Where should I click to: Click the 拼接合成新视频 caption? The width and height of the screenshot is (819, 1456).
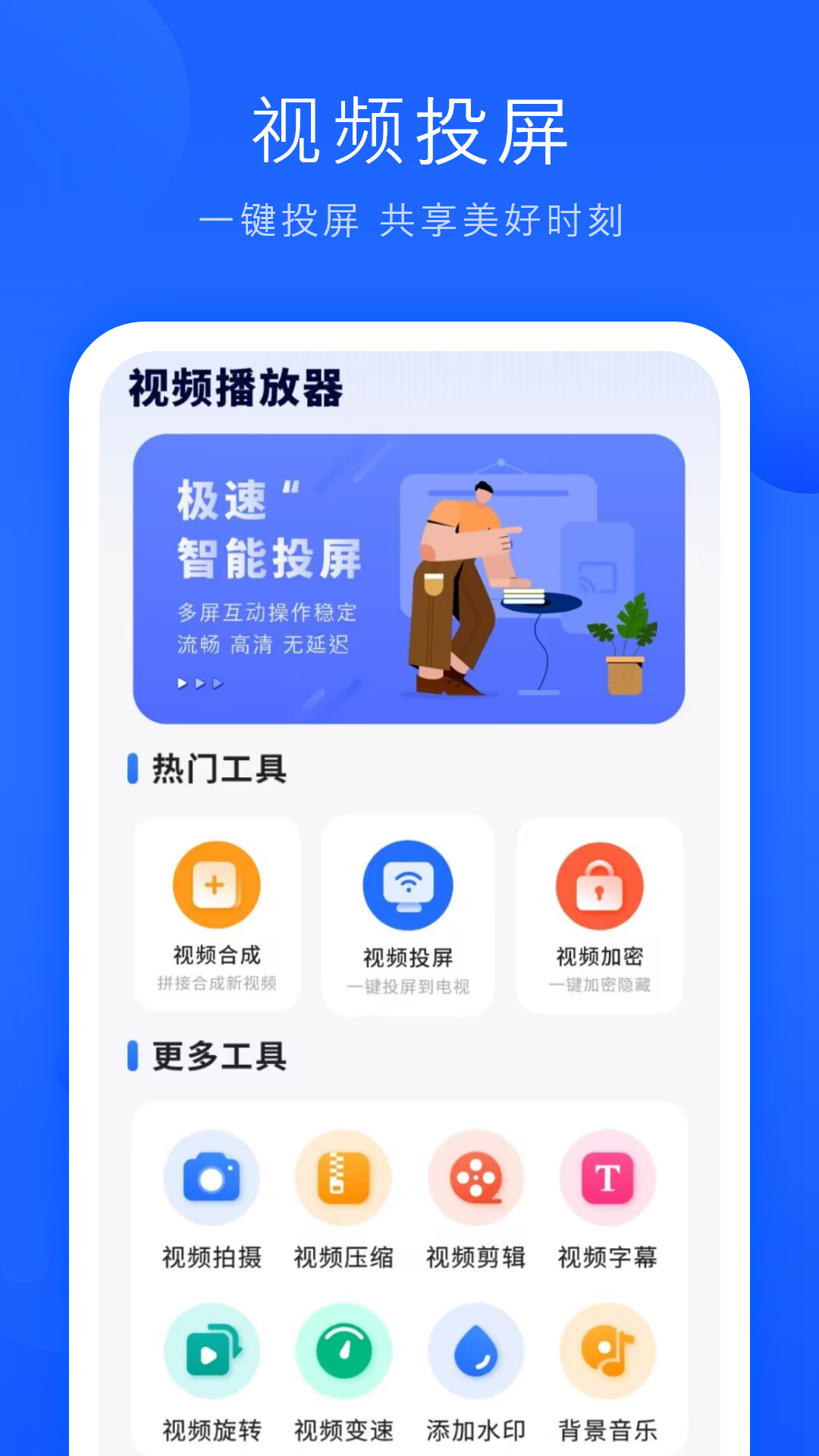(x=218, y=984)
